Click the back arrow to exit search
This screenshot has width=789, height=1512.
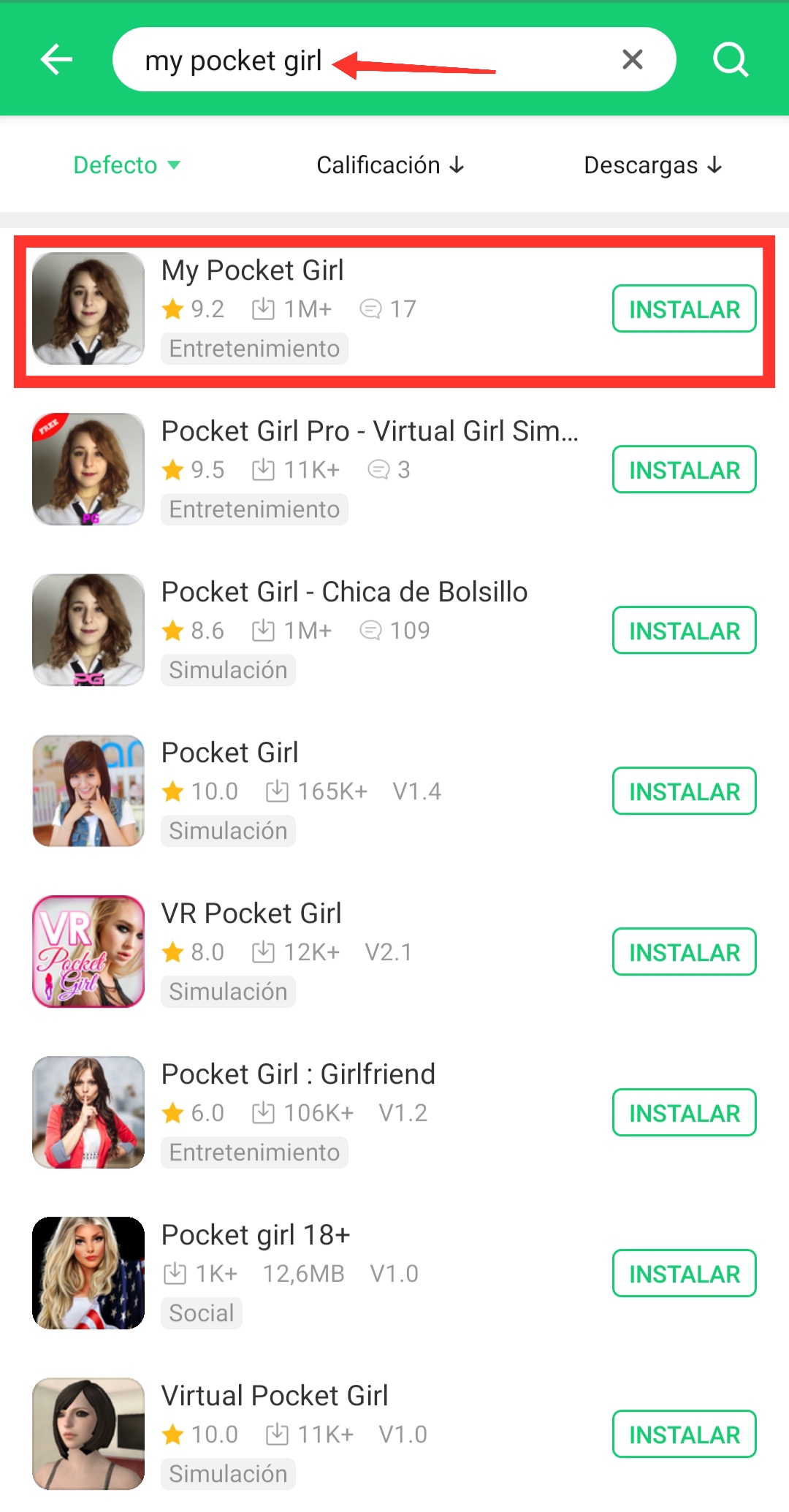(x=57, y=59)
